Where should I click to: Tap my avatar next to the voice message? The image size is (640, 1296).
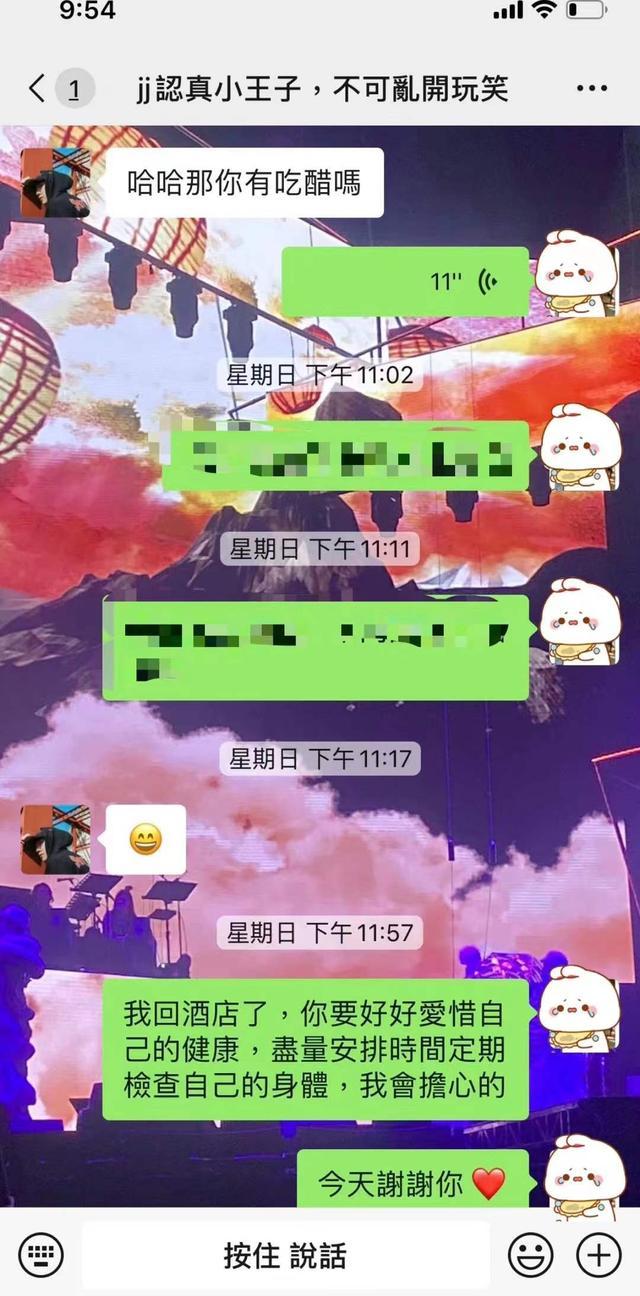pos(576,275)
